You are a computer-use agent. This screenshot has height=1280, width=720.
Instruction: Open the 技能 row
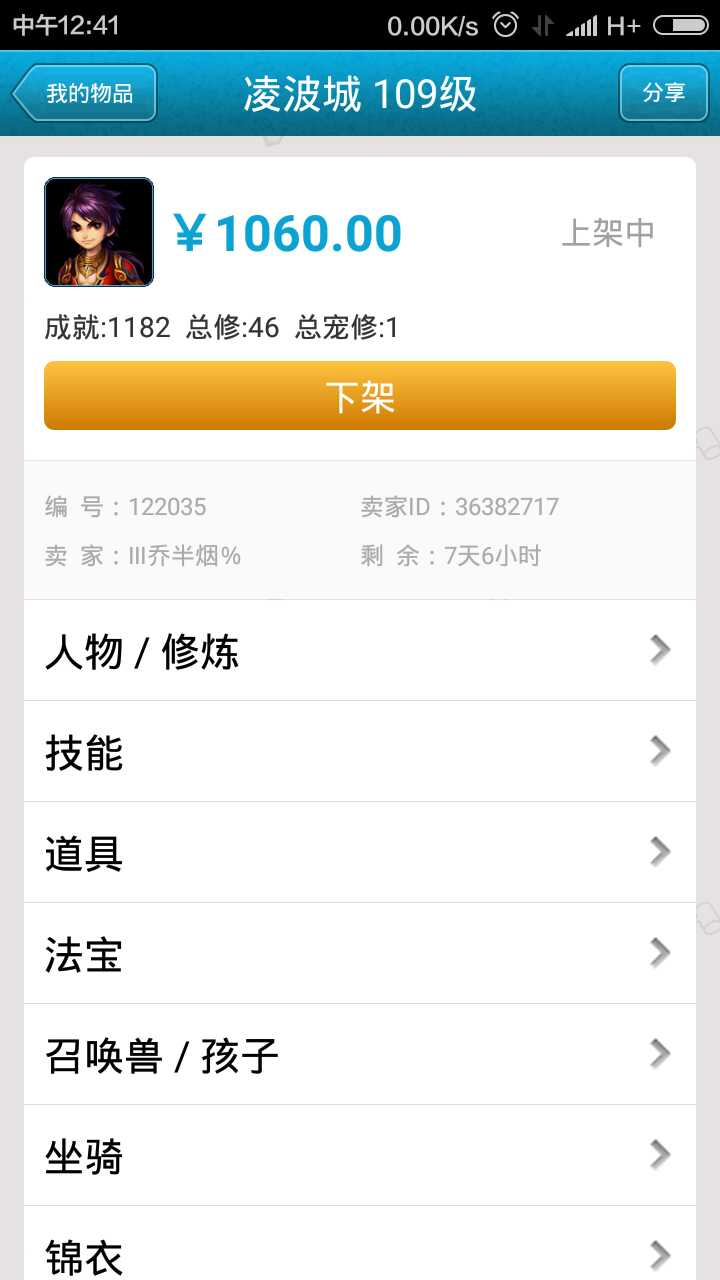pyautogui.click(x=360, y=752)
